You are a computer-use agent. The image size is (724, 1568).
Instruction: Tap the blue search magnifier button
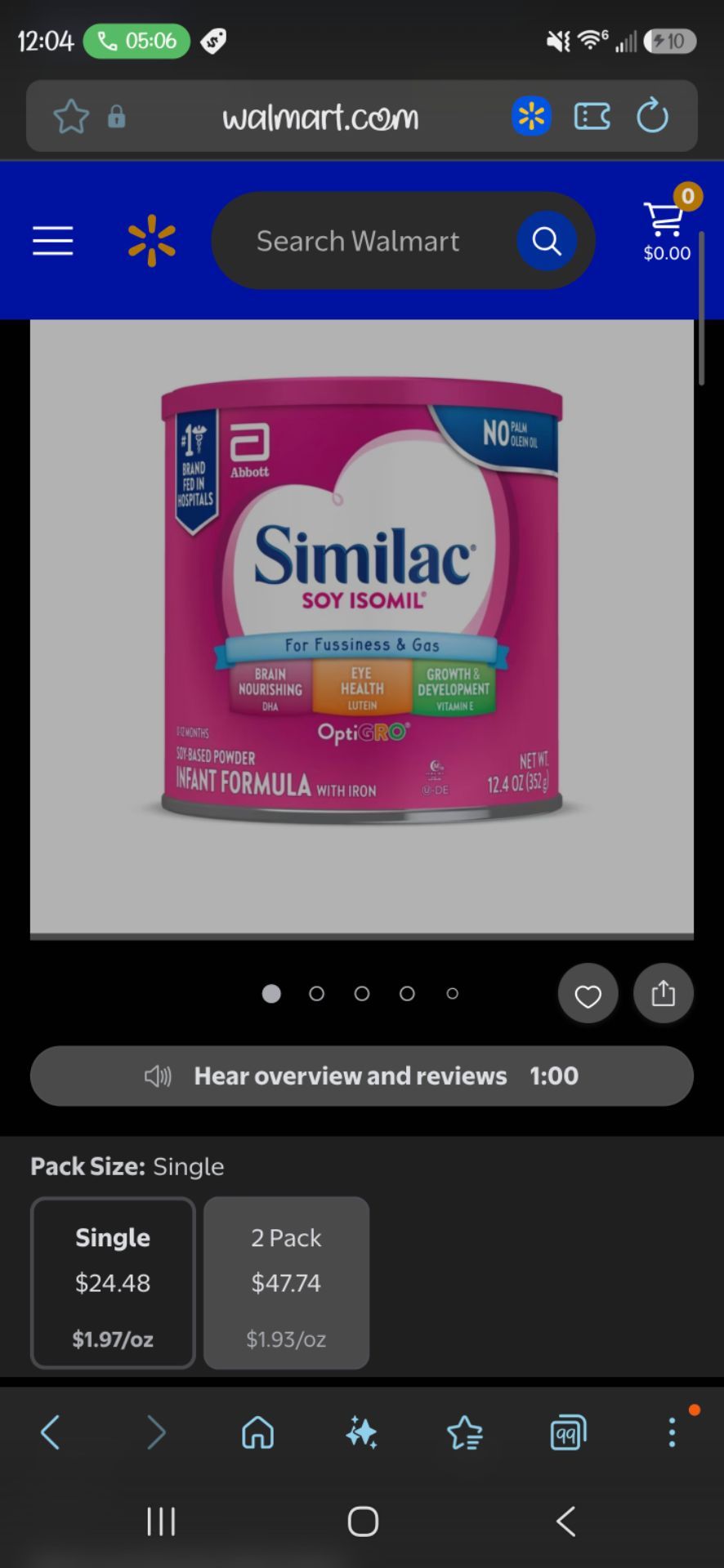547,241
